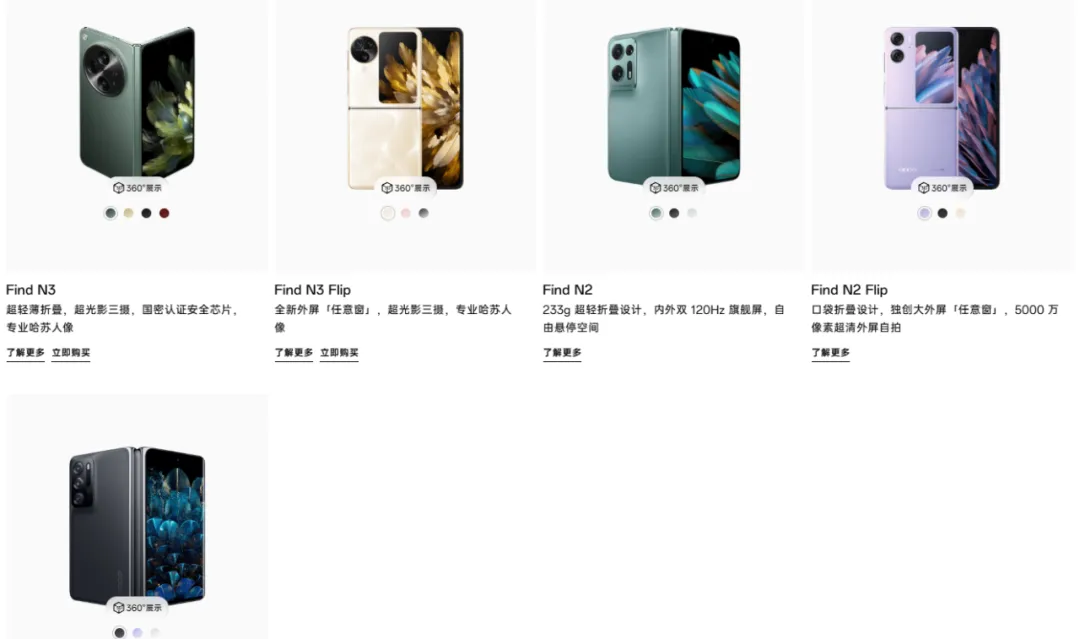Screen dimensions: 1080x639
Task: Tap 了解更多 under Find N3 Flip
Action: coord(293,353)
